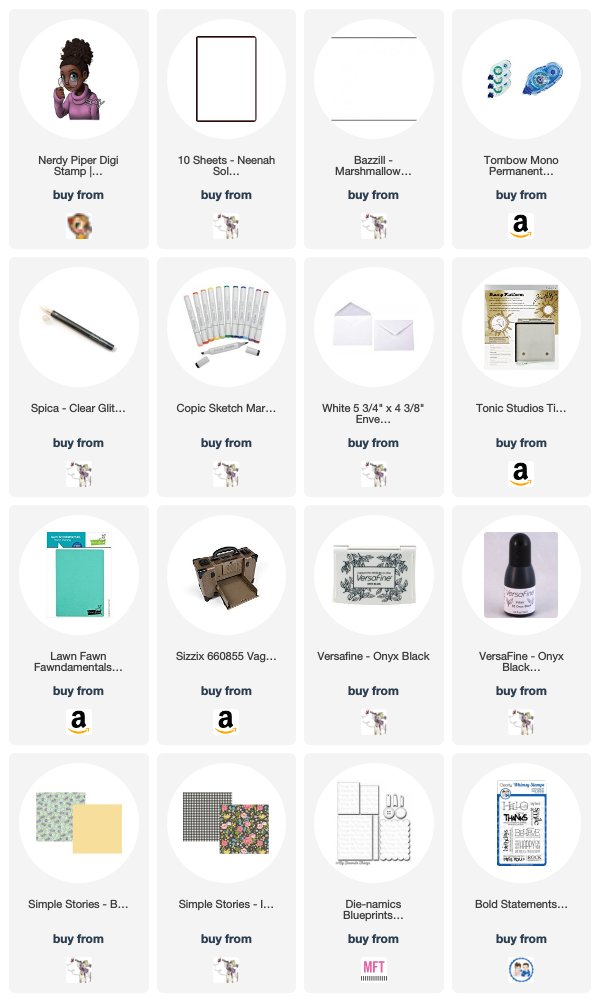Viewport: 600px width, 1002px height.
Task: Open the Lawn Fawn Fawndamentals product card
Action: [x=79, y=624]
